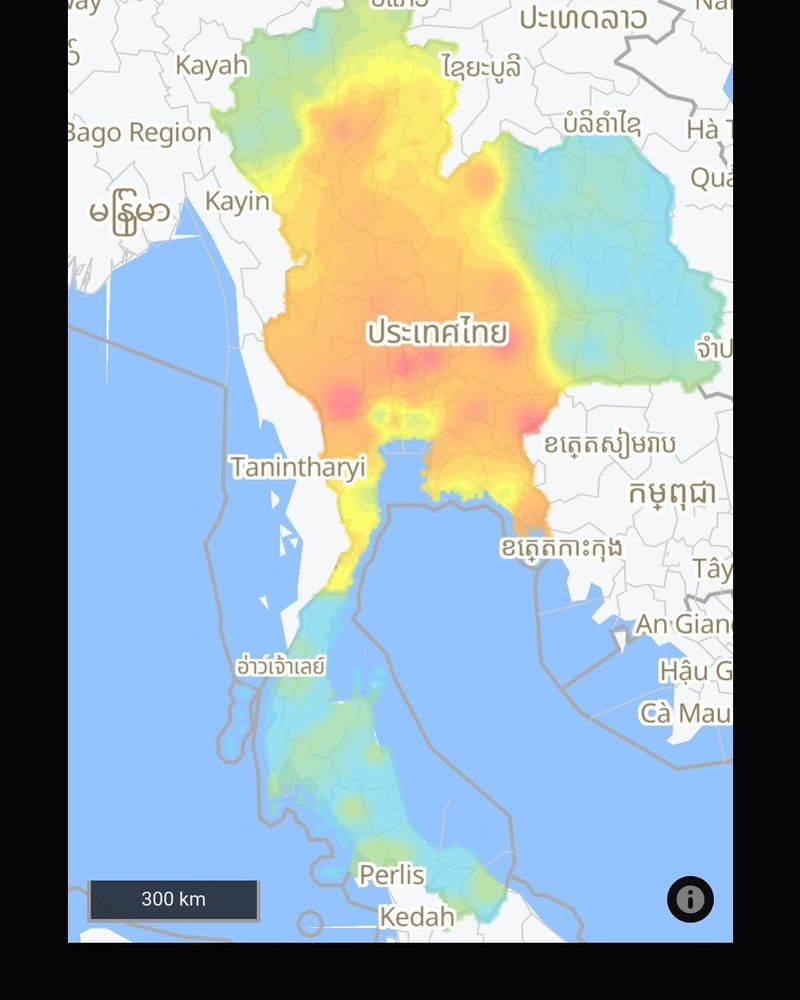Click the Perlis label near the bottom
This screenshot has height=1000, width=800.
[x=391, y=874]
